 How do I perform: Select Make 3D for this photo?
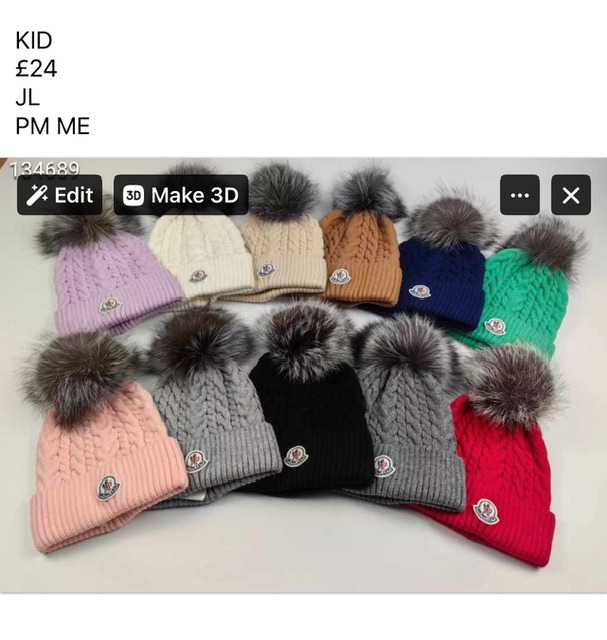coord(181,195)
